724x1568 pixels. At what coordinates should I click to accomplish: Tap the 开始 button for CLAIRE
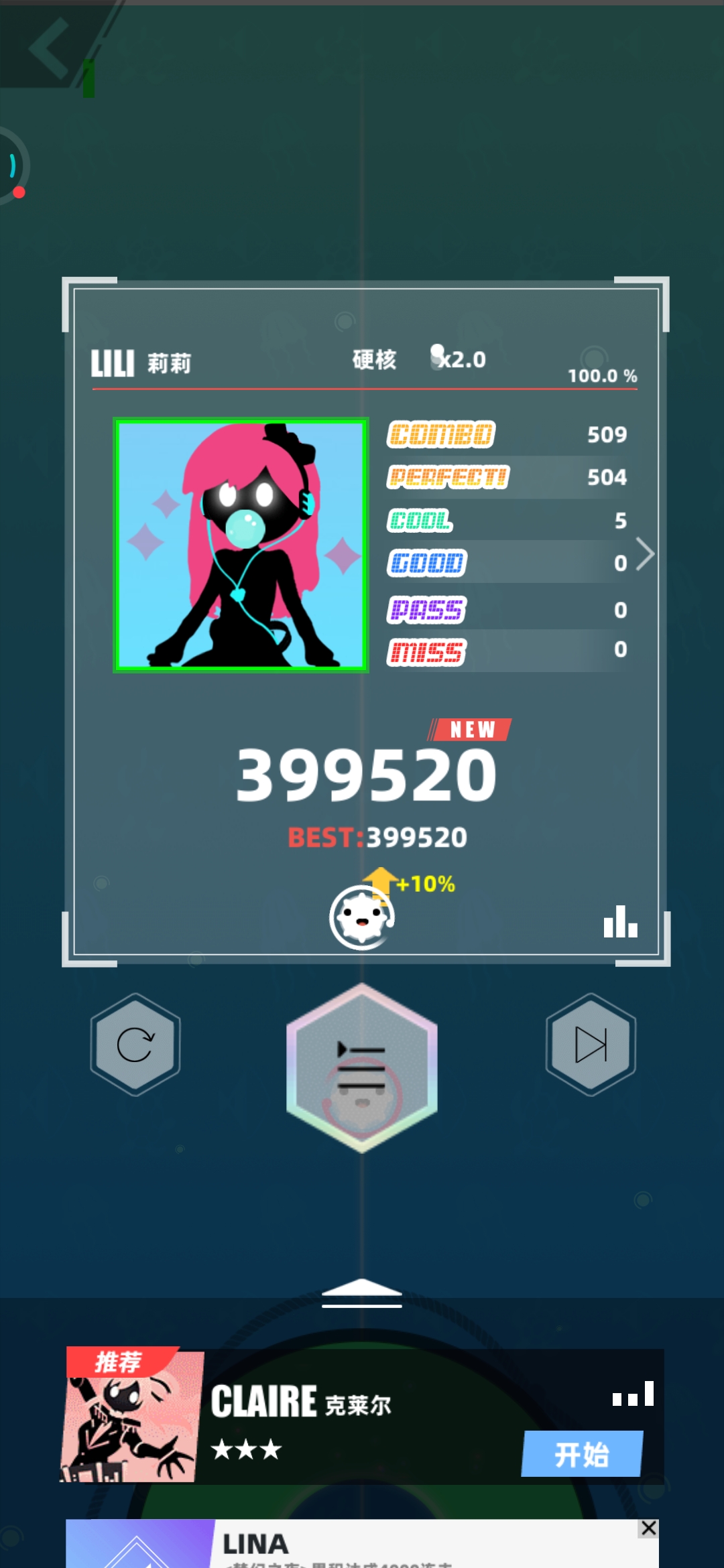582,1454
